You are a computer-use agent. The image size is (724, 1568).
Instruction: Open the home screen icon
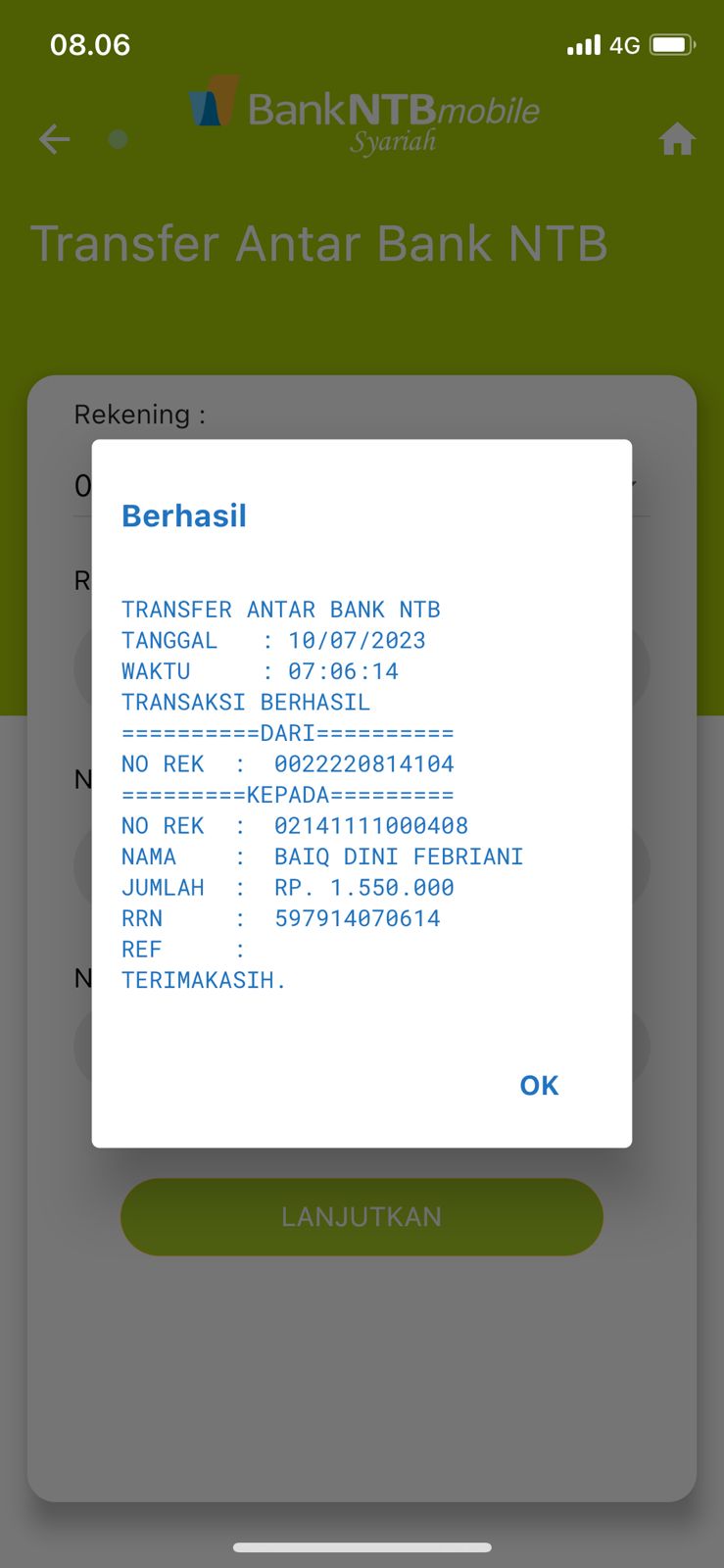(x=677, y=139)
